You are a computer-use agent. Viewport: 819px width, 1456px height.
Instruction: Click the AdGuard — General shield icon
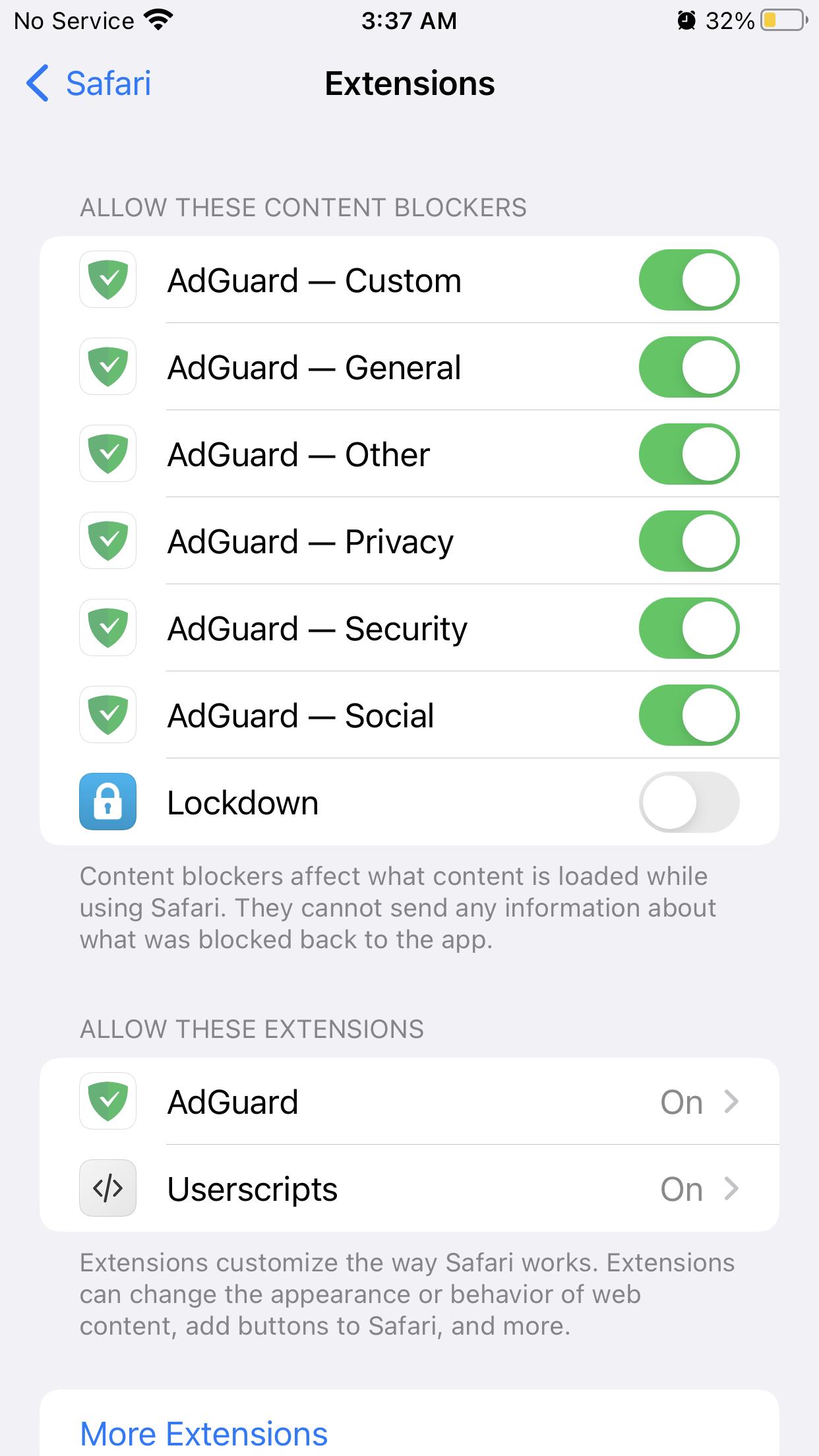click(x=107, y=367)
